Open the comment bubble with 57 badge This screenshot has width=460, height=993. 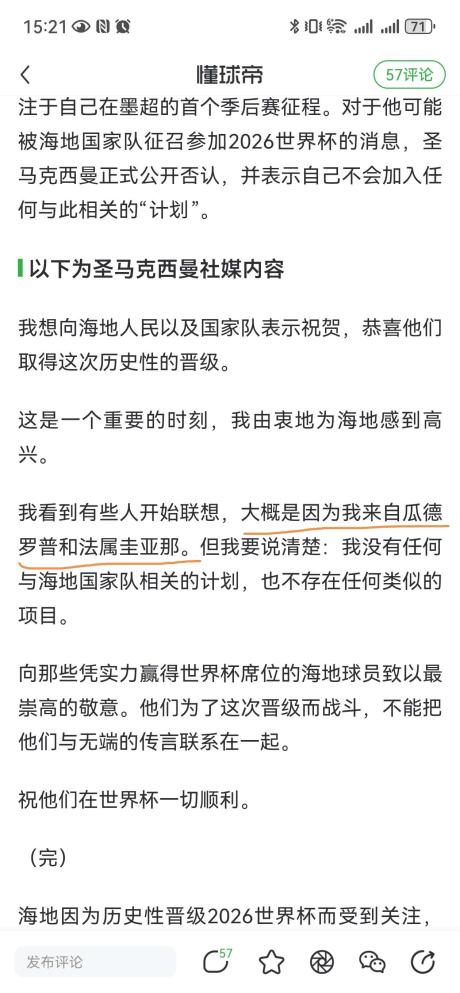[x=218, y=961]
